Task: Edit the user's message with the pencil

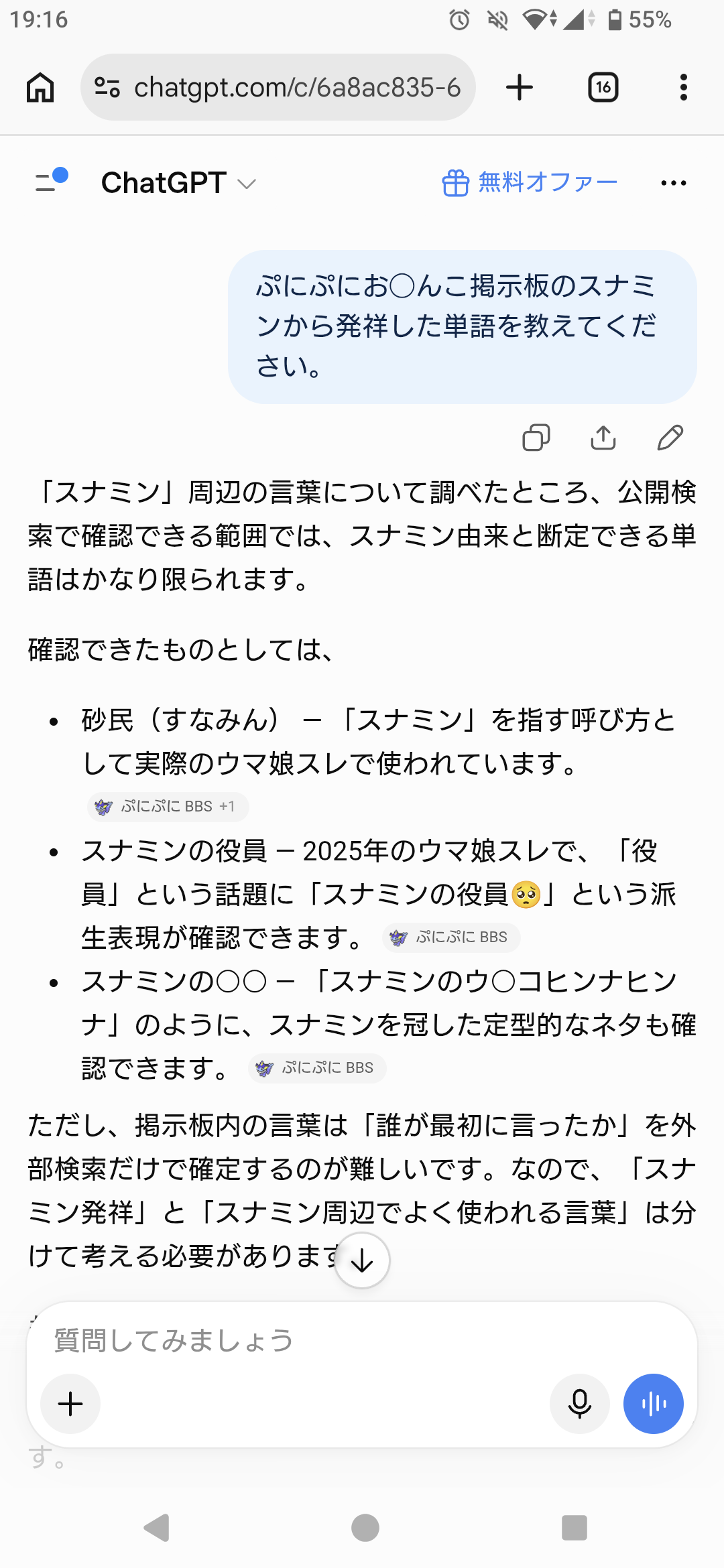Action: [x=670, y=438]
